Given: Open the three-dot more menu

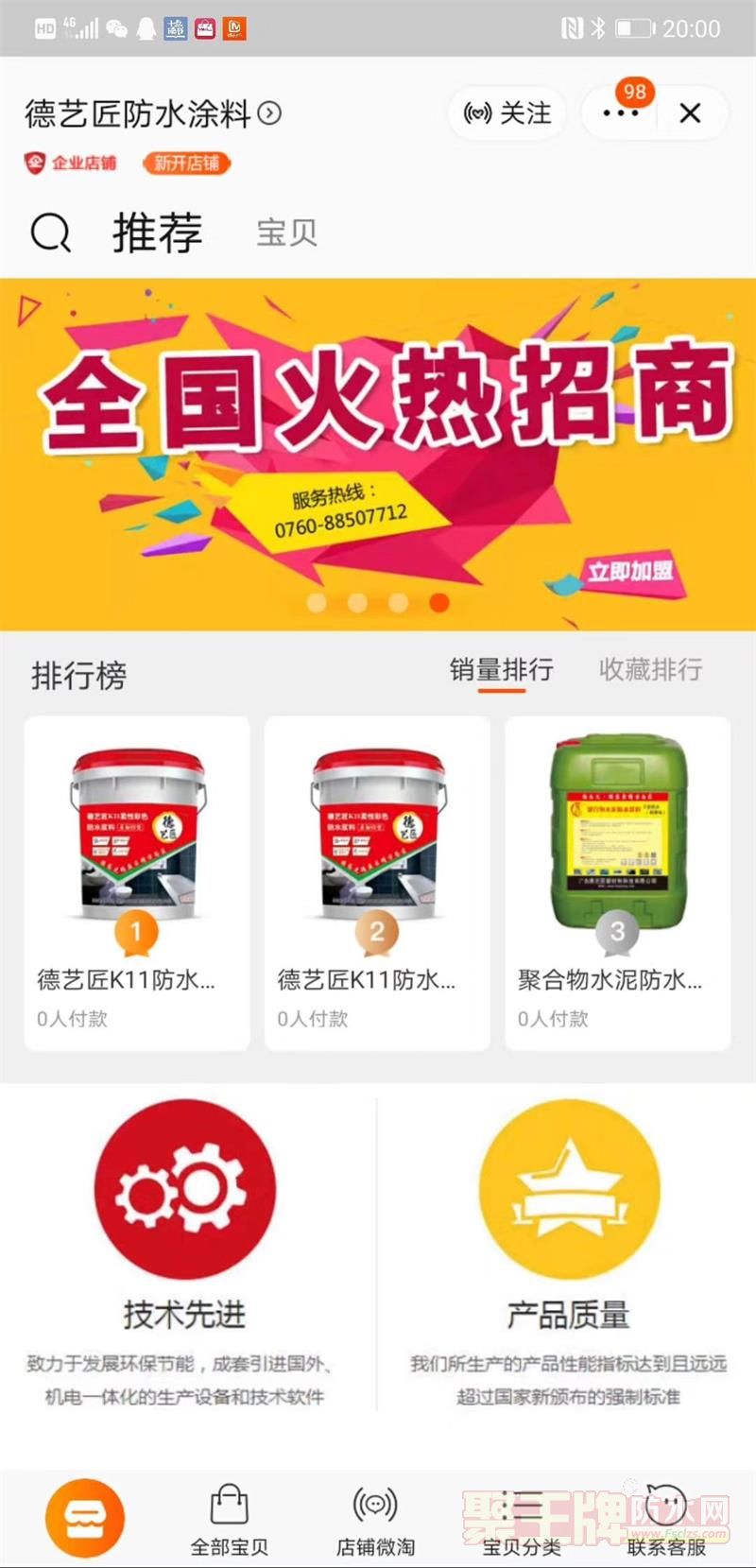Looking at the screenshot, I should 620,113.
